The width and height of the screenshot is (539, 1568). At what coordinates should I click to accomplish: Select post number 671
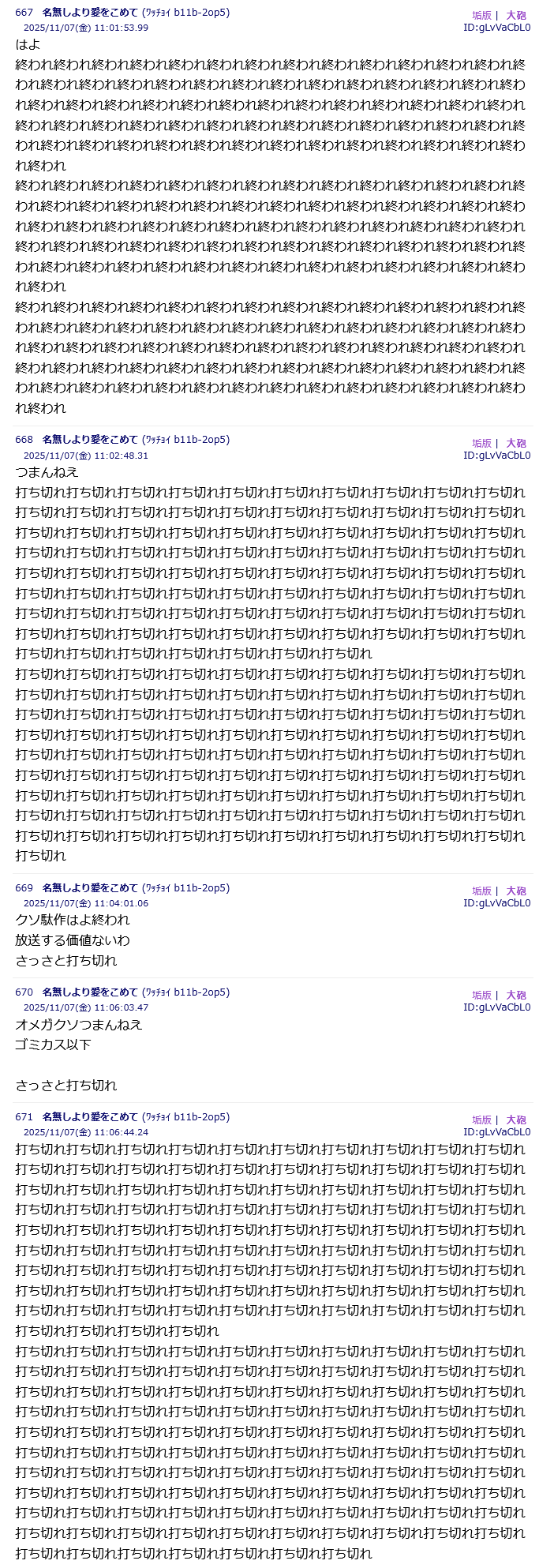[24, 1117]
